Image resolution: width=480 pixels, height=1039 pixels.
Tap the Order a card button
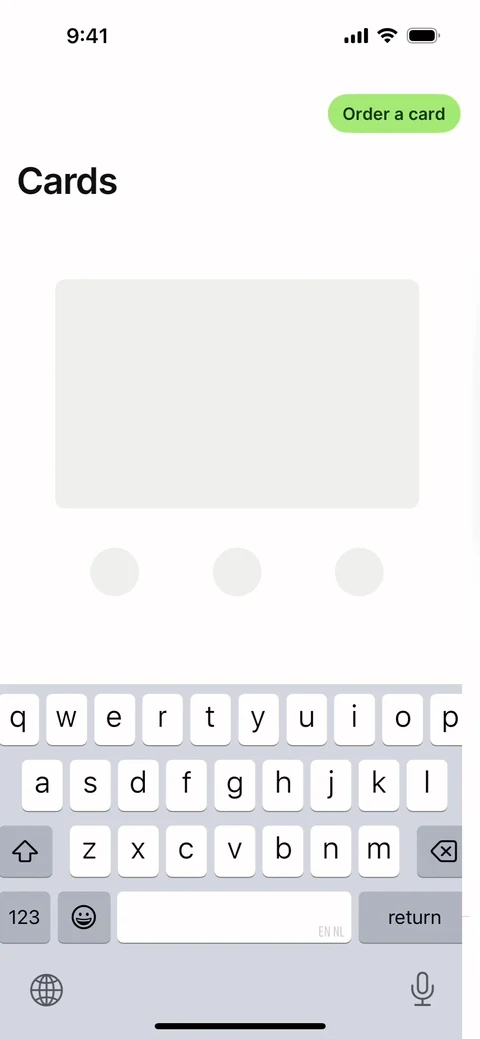(394, 113)
